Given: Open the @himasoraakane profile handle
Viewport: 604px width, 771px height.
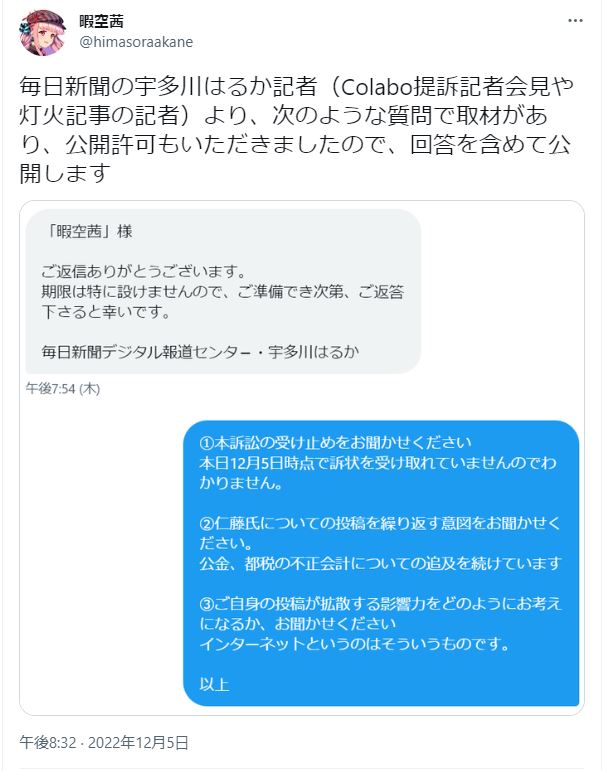Looking at the screenshot, I should pyautogui.click(x=135, y=42).
